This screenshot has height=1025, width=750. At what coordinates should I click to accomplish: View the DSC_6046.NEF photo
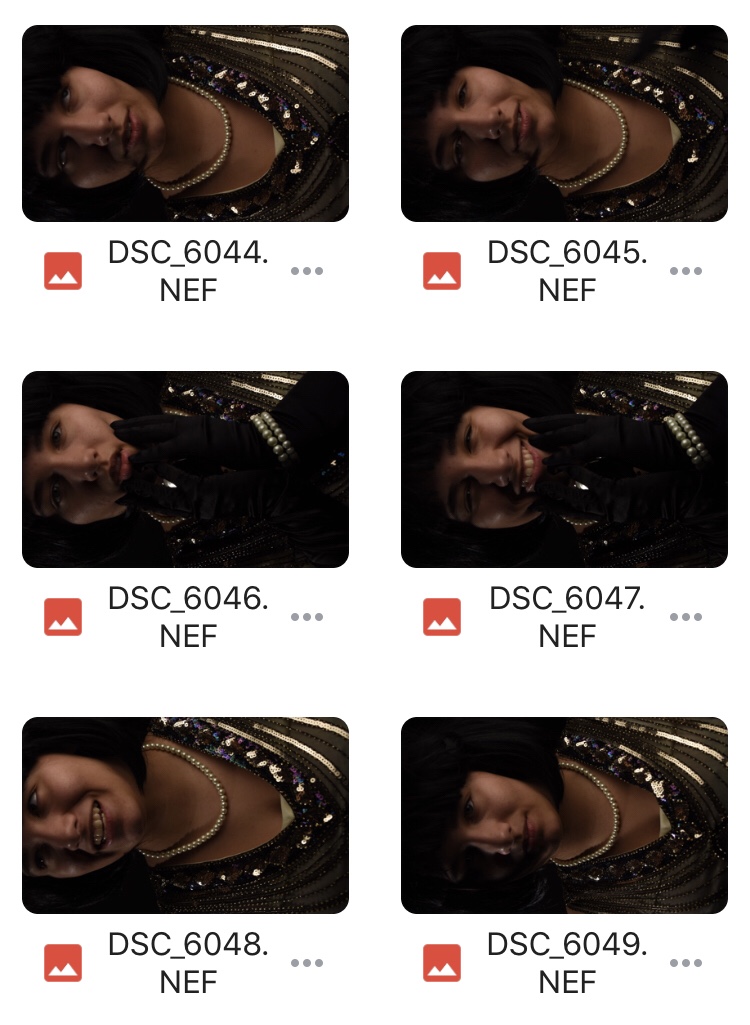click(x=185, y=469)
